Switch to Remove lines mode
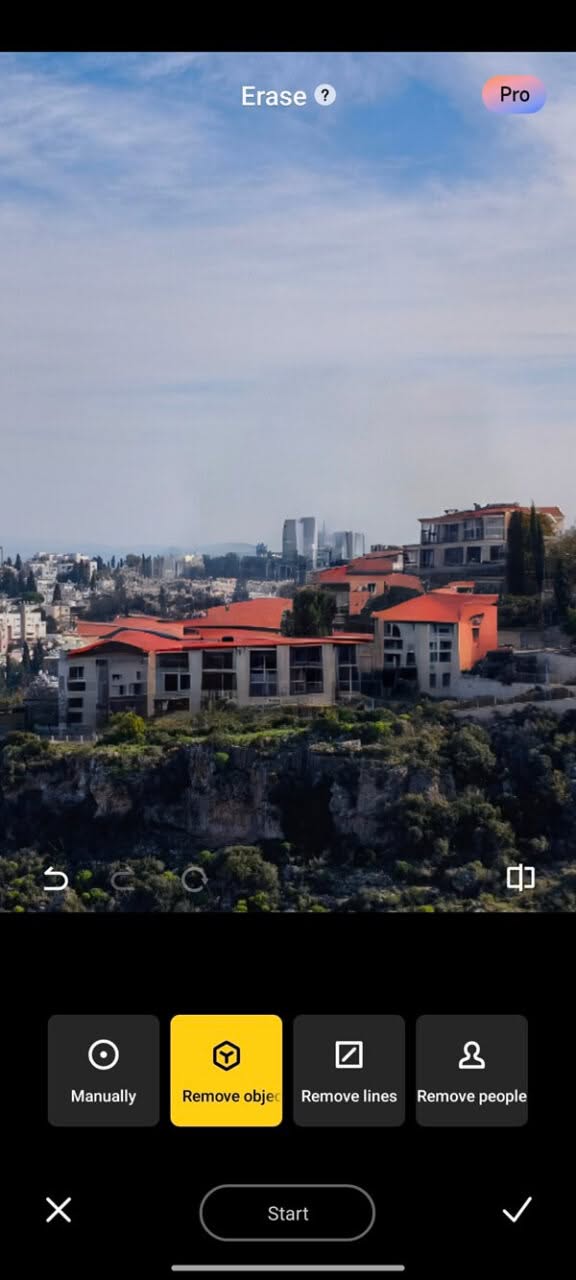The width and height of the screenshot is (576, 1280). [x=349, y=1070]
